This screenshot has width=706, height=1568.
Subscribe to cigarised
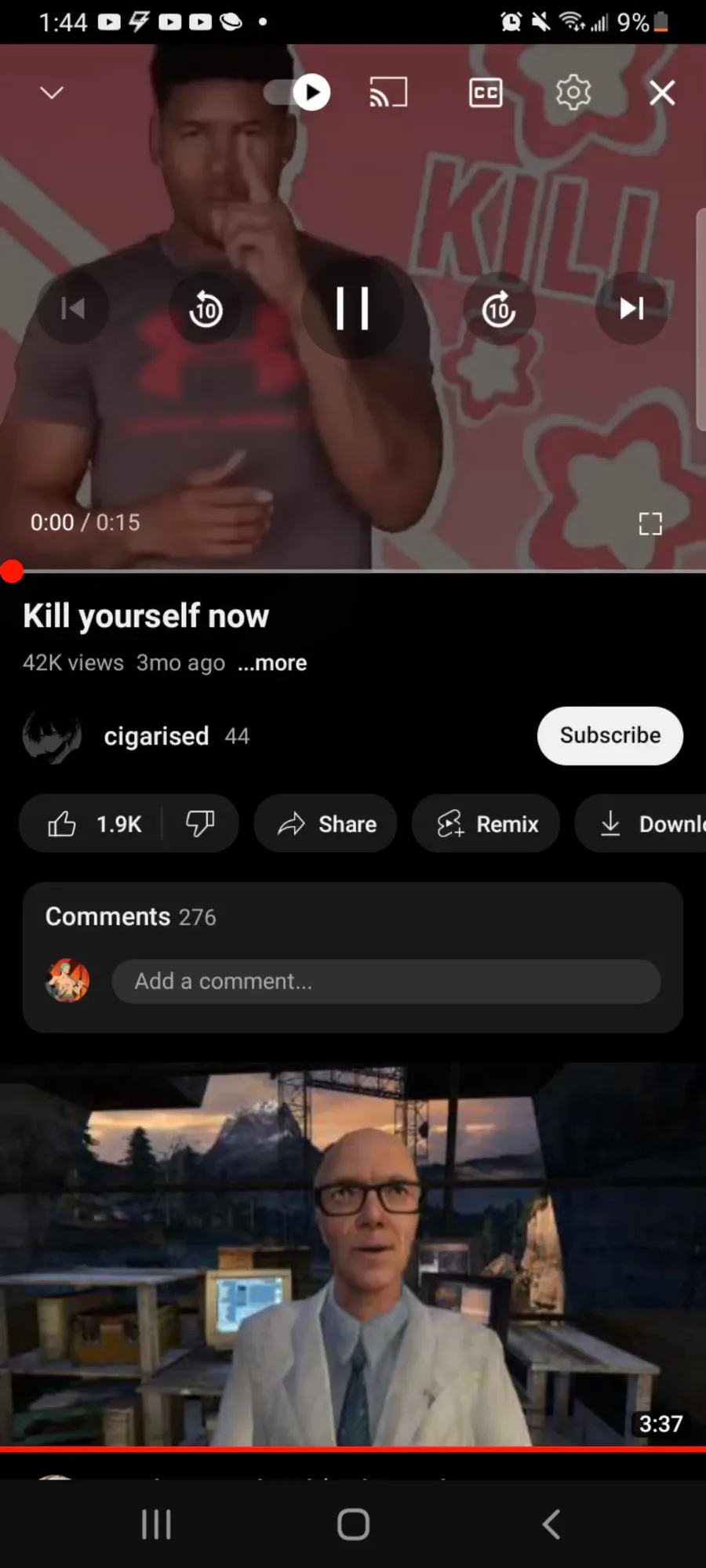coord(610,736)
